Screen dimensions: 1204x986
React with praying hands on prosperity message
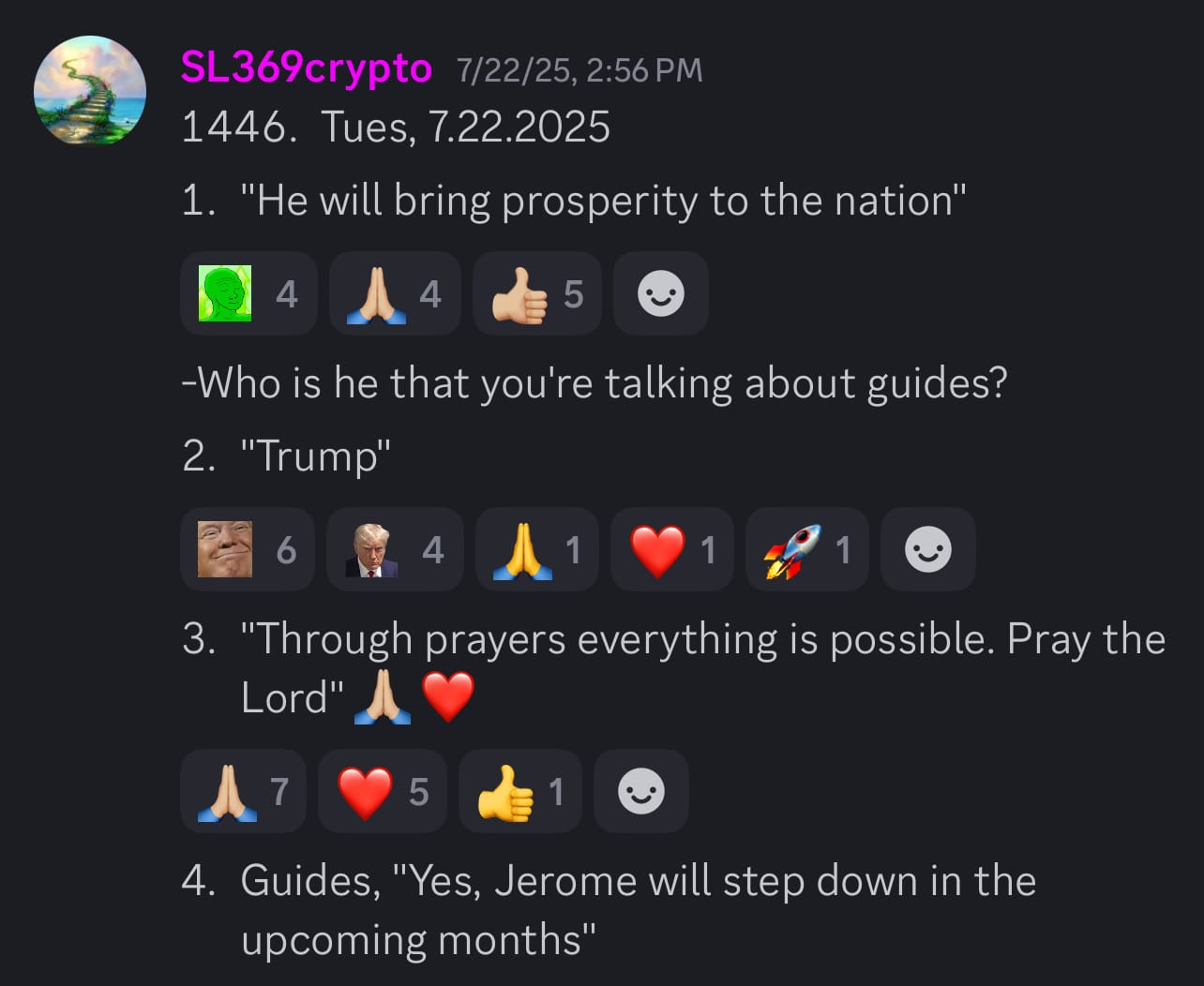click(x=395, y=294)
